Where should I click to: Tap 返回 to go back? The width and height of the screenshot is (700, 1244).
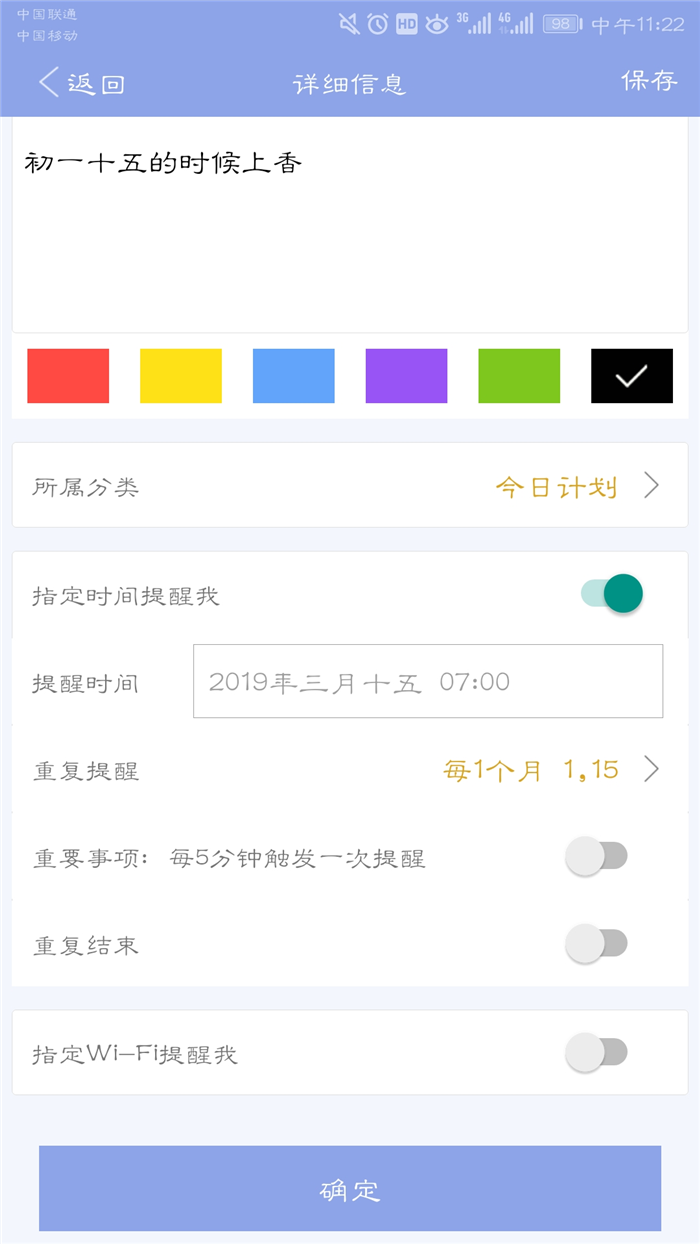tap(81, 83)
